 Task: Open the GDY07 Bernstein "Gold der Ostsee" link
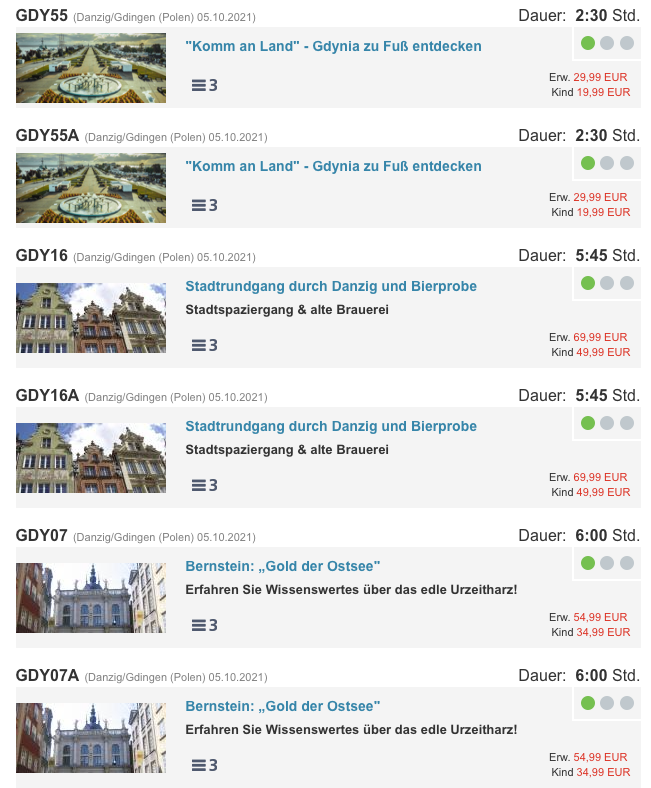click(283, 566)
